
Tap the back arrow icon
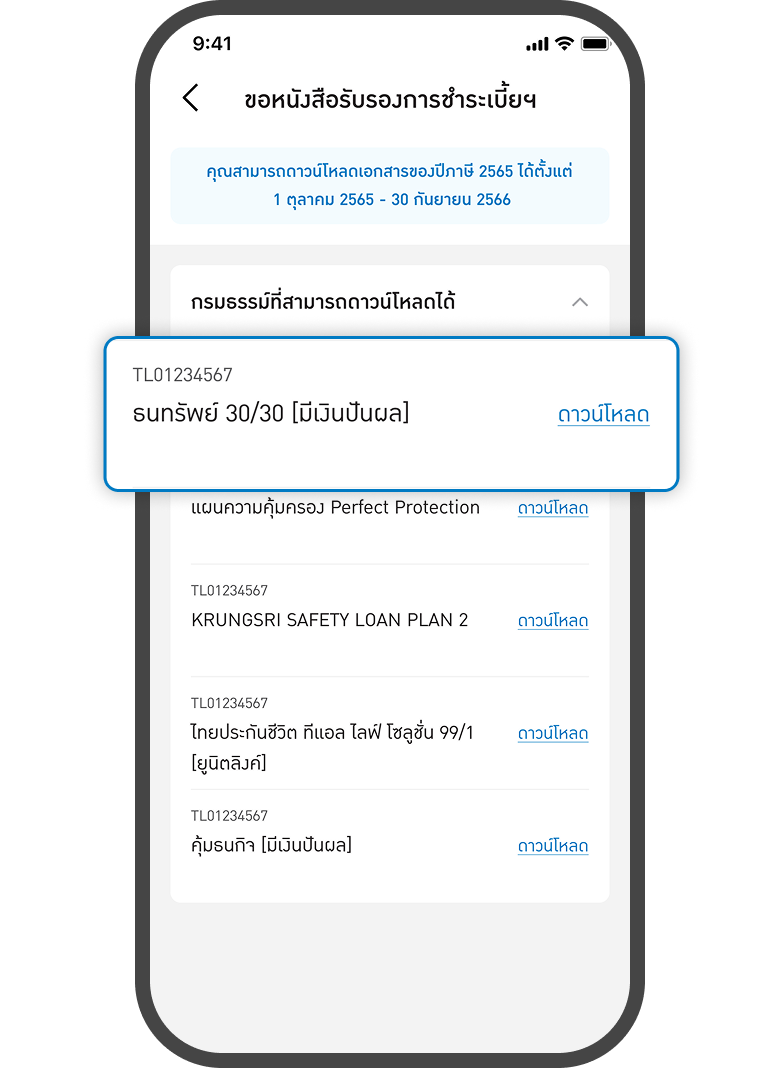pos(190,98)
